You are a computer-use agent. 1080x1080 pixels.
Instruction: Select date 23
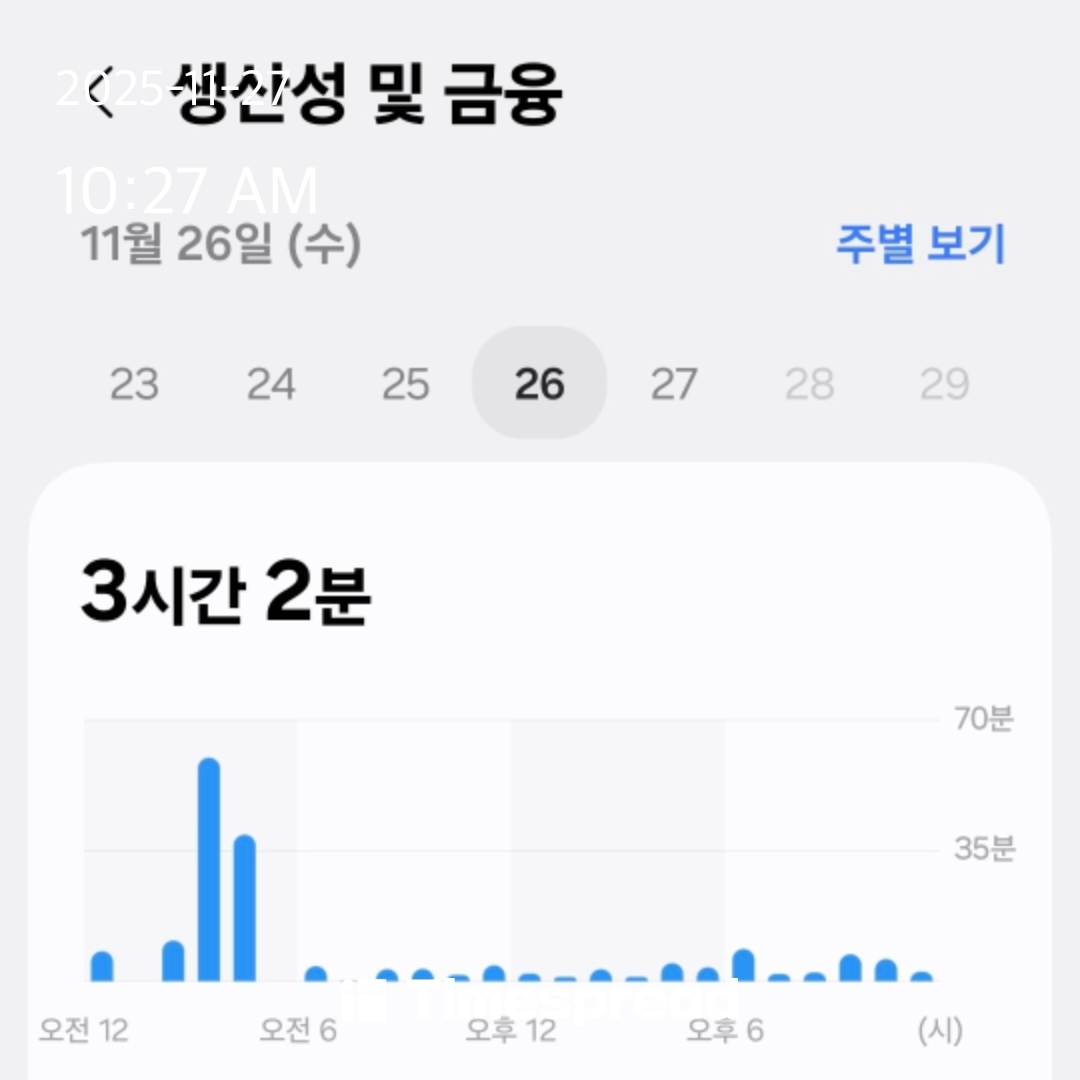pyautogui.click(x=134, y=384)
